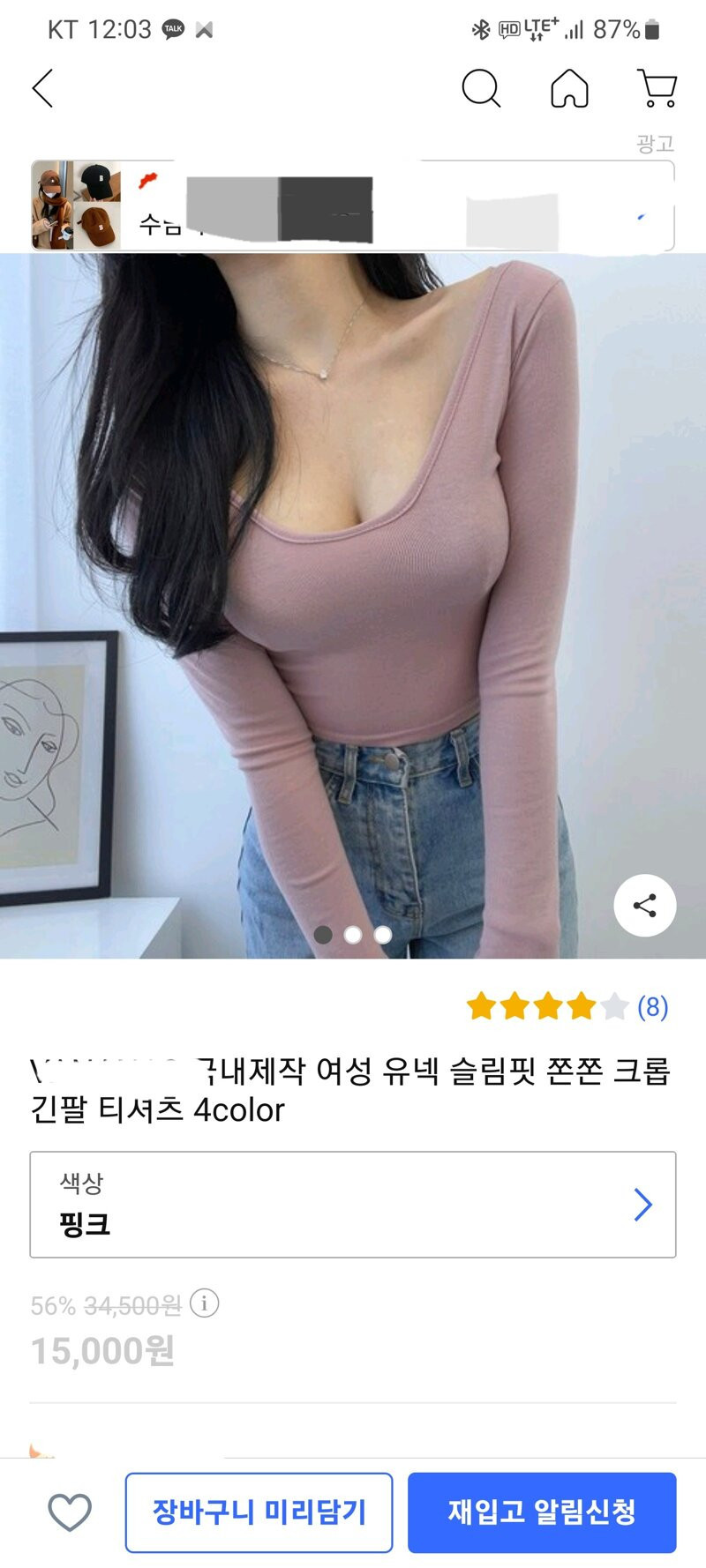Go to the shop home page

[x=569, y=88]
